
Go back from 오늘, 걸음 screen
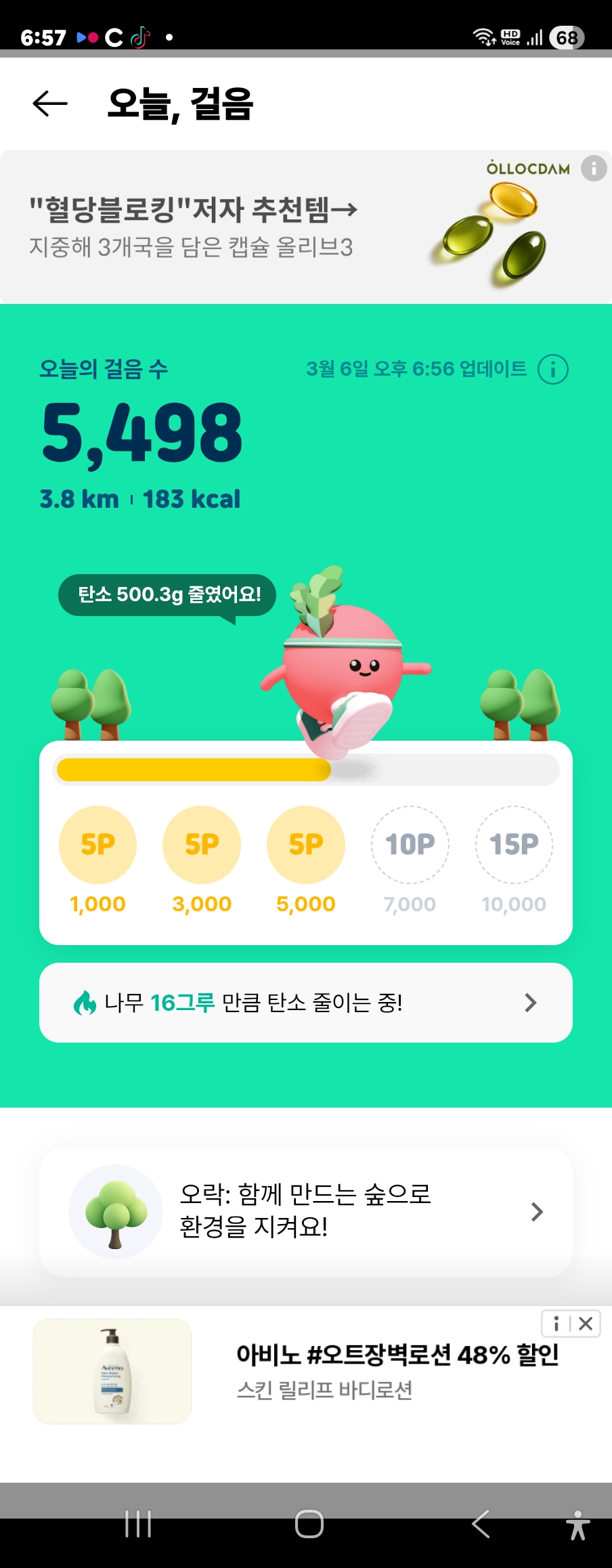click(x=50, y=104)
